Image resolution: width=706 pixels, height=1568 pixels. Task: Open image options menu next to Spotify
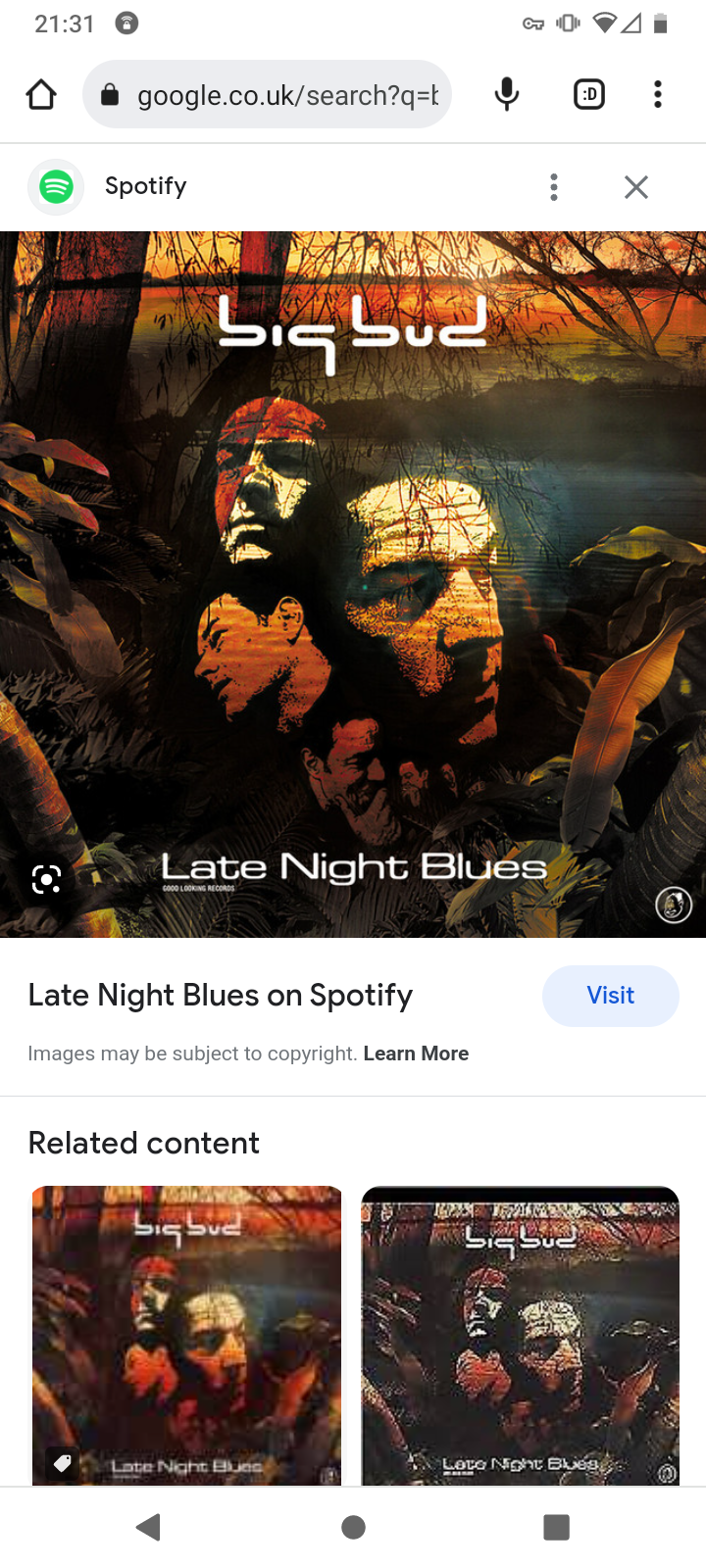click(x=554, y=187)
